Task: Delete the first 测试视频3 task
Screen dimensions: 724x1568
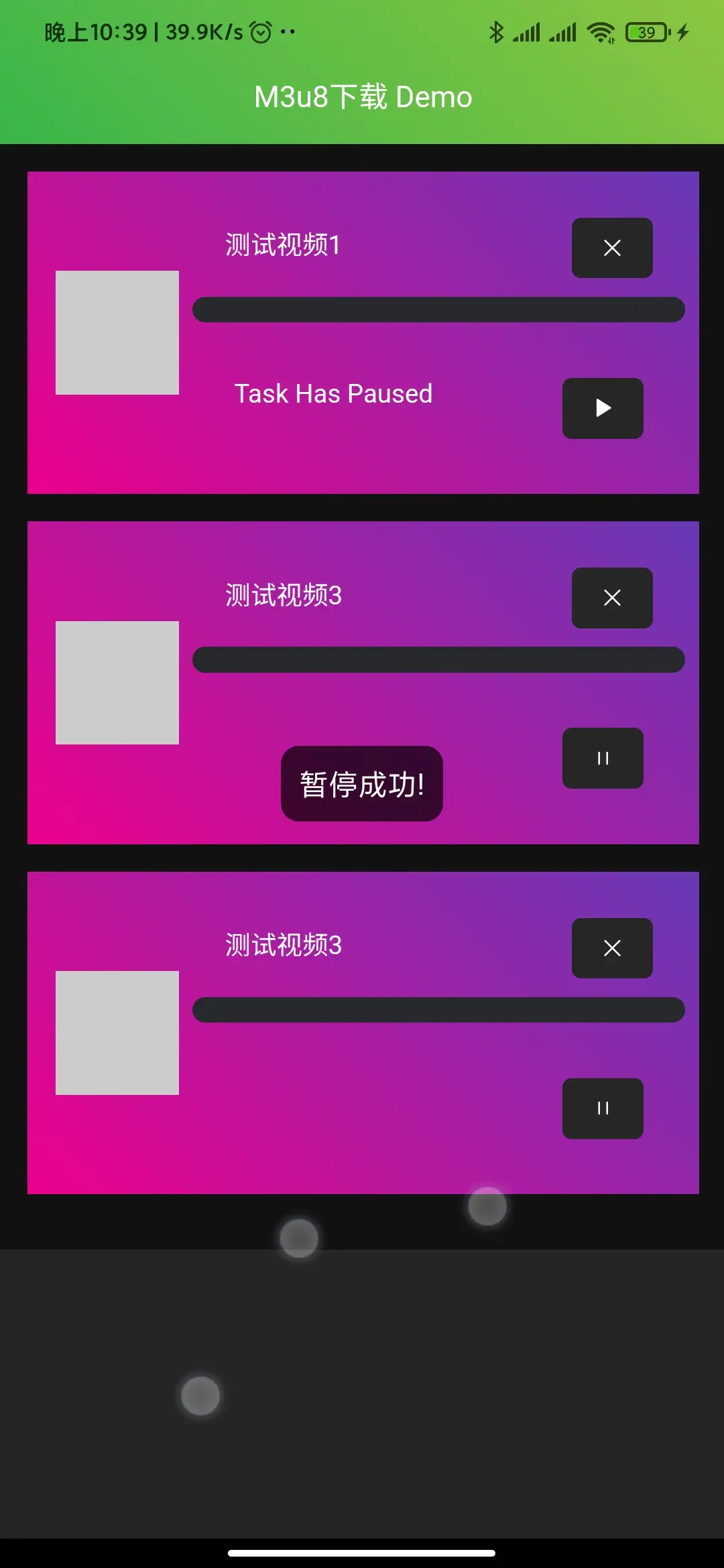Action: tap(611, 598)
